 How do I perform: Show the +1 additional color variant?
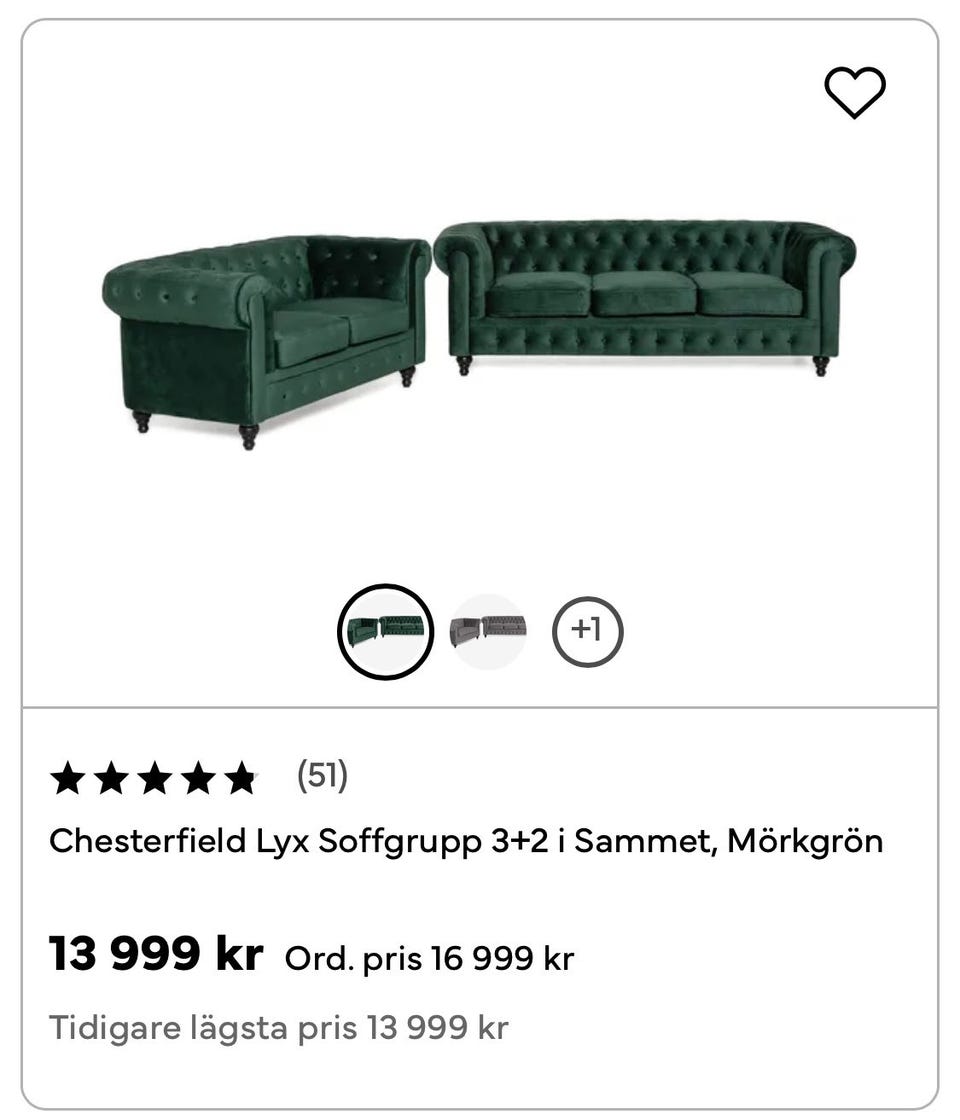coord(587,632)
